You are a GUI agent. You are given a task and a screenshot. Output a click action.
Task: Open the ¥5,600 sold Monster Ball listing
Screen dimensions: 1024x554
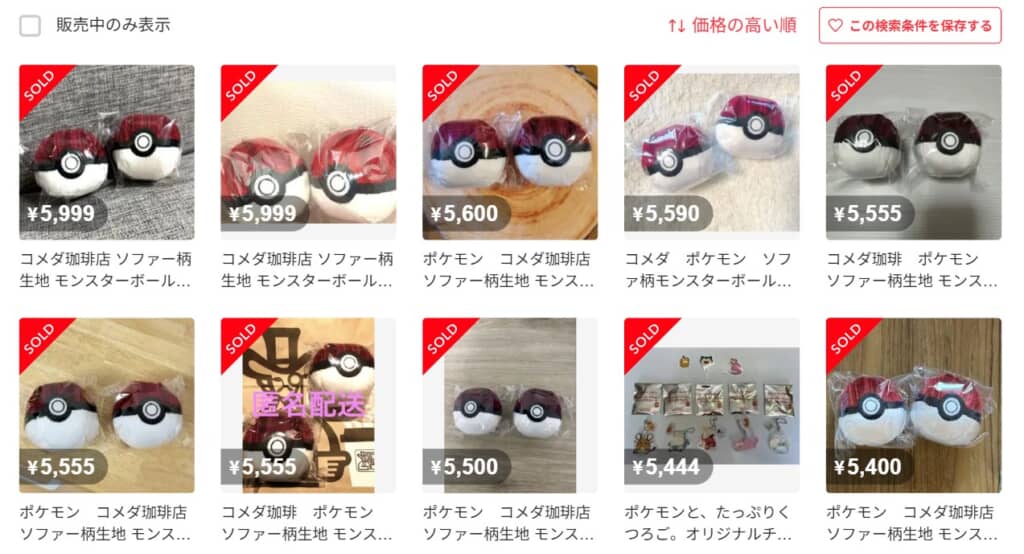pos(509,152)
